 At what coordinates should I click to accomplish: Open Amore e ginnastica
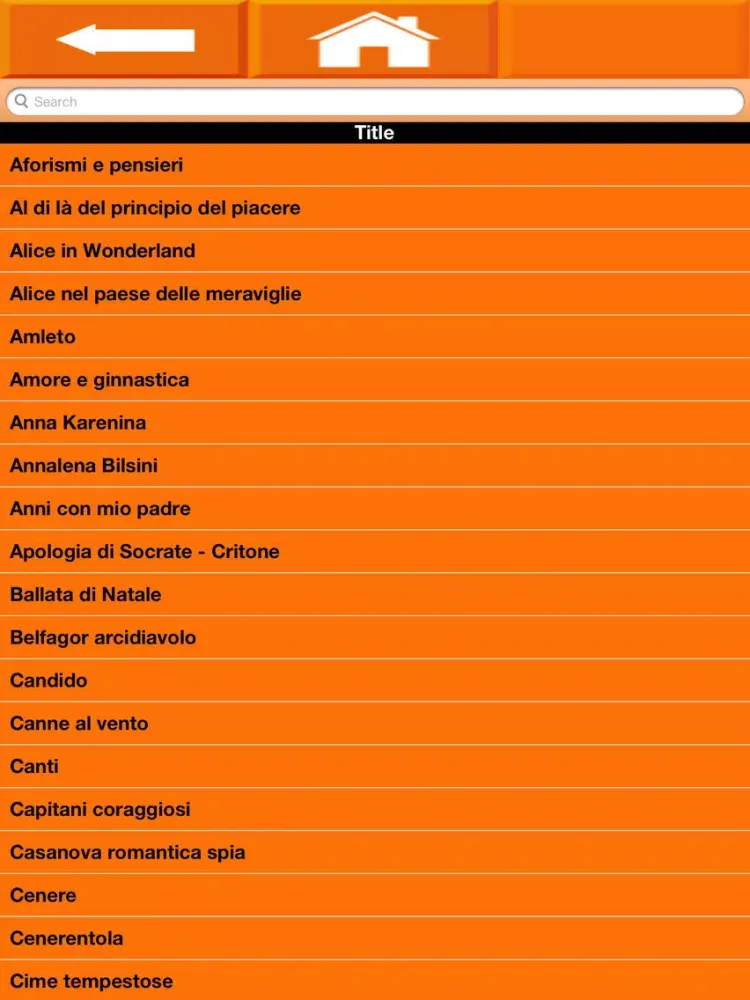100,380
